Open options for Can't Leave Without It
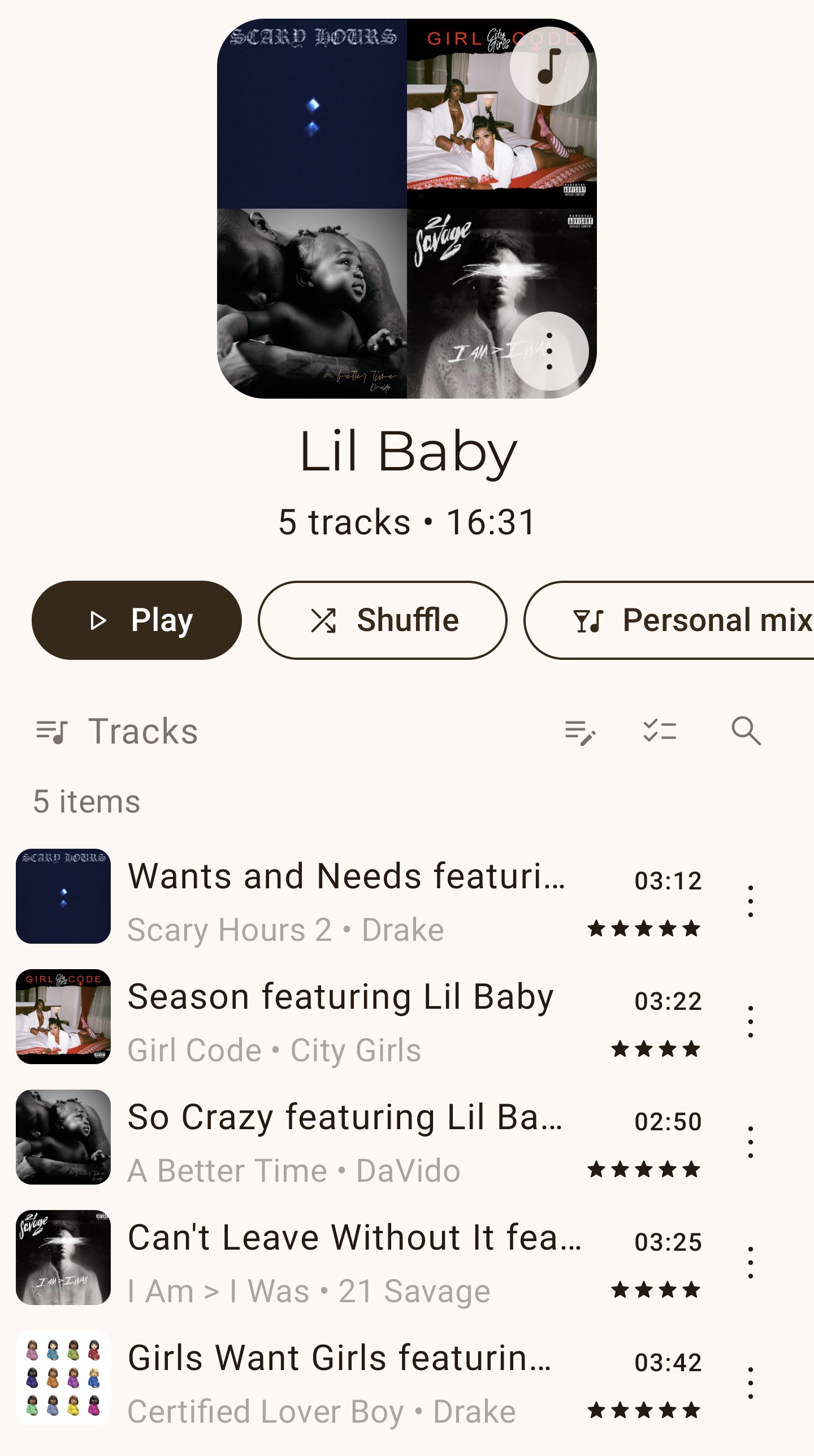The width and height of the screenshot is (814, 1456). click(750, 1263)
